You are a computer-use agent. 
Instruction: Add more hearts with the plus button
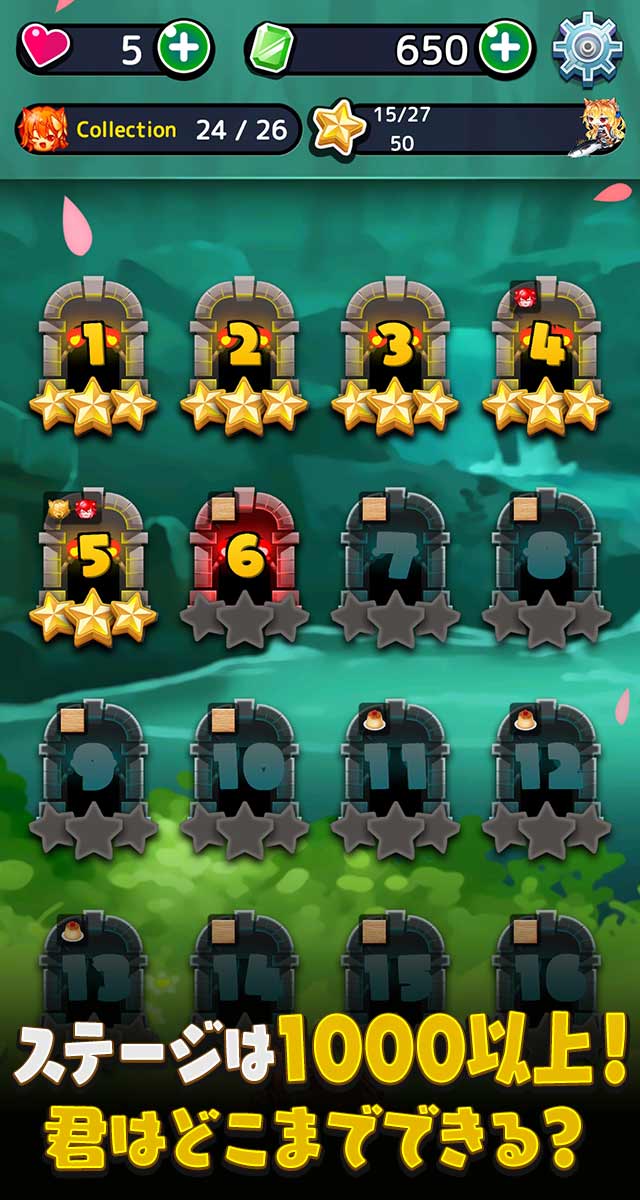[x=184, y=48]
